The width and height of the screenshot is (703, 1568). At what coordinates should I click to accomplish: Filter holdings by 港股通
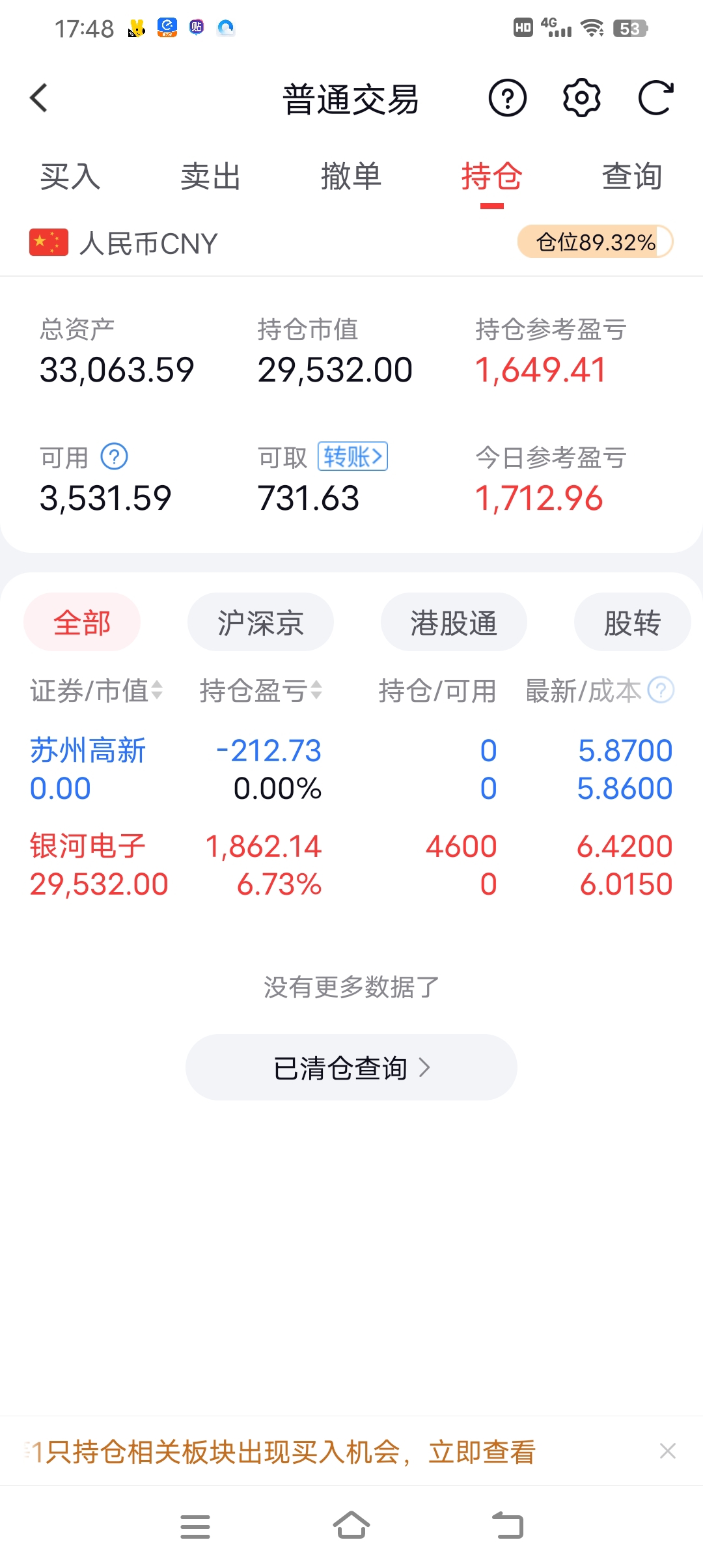454,623
